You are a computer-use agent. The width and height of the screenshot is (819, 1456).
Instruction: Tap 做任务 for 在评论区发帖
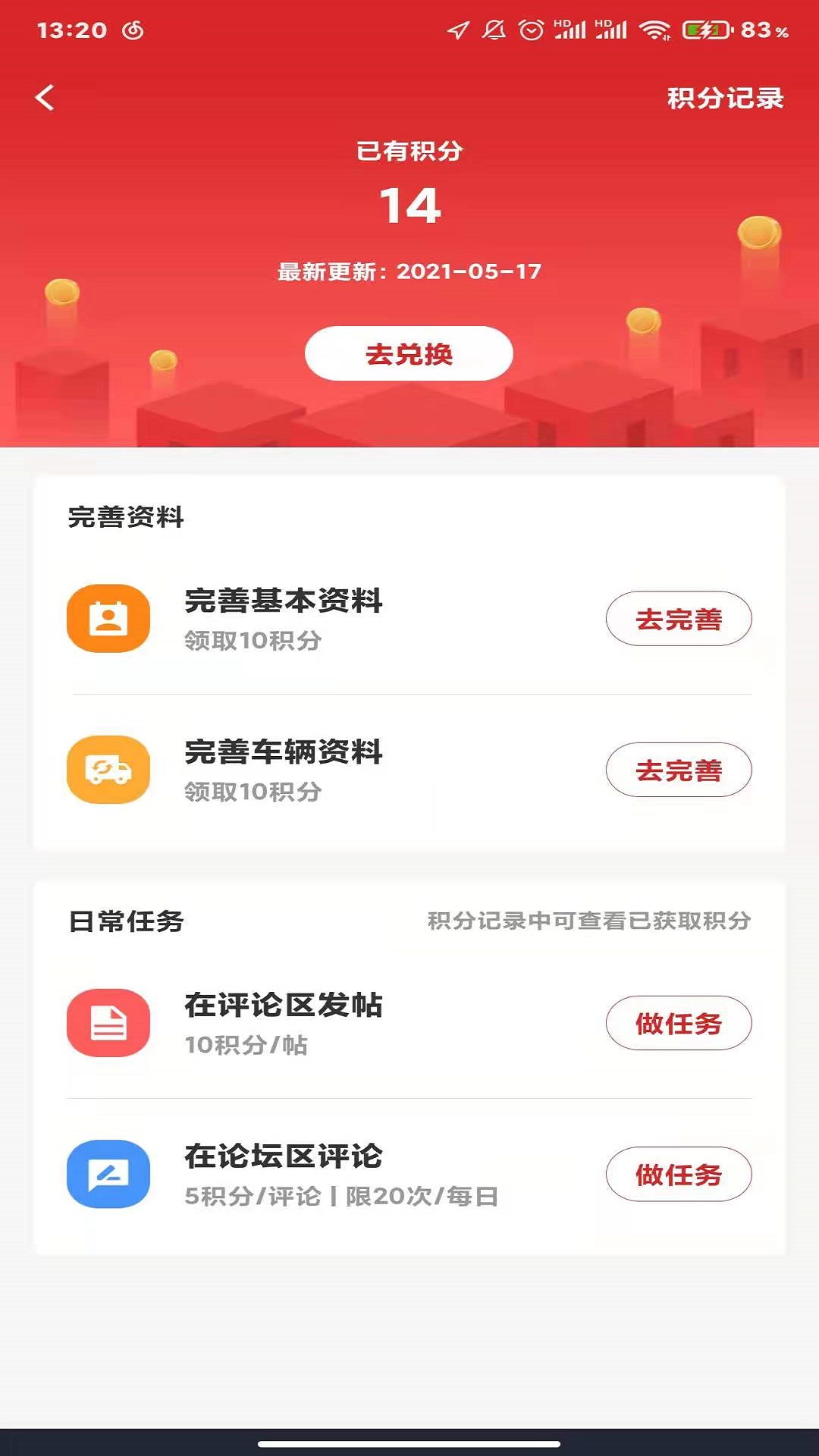(x=678, y=1023)
